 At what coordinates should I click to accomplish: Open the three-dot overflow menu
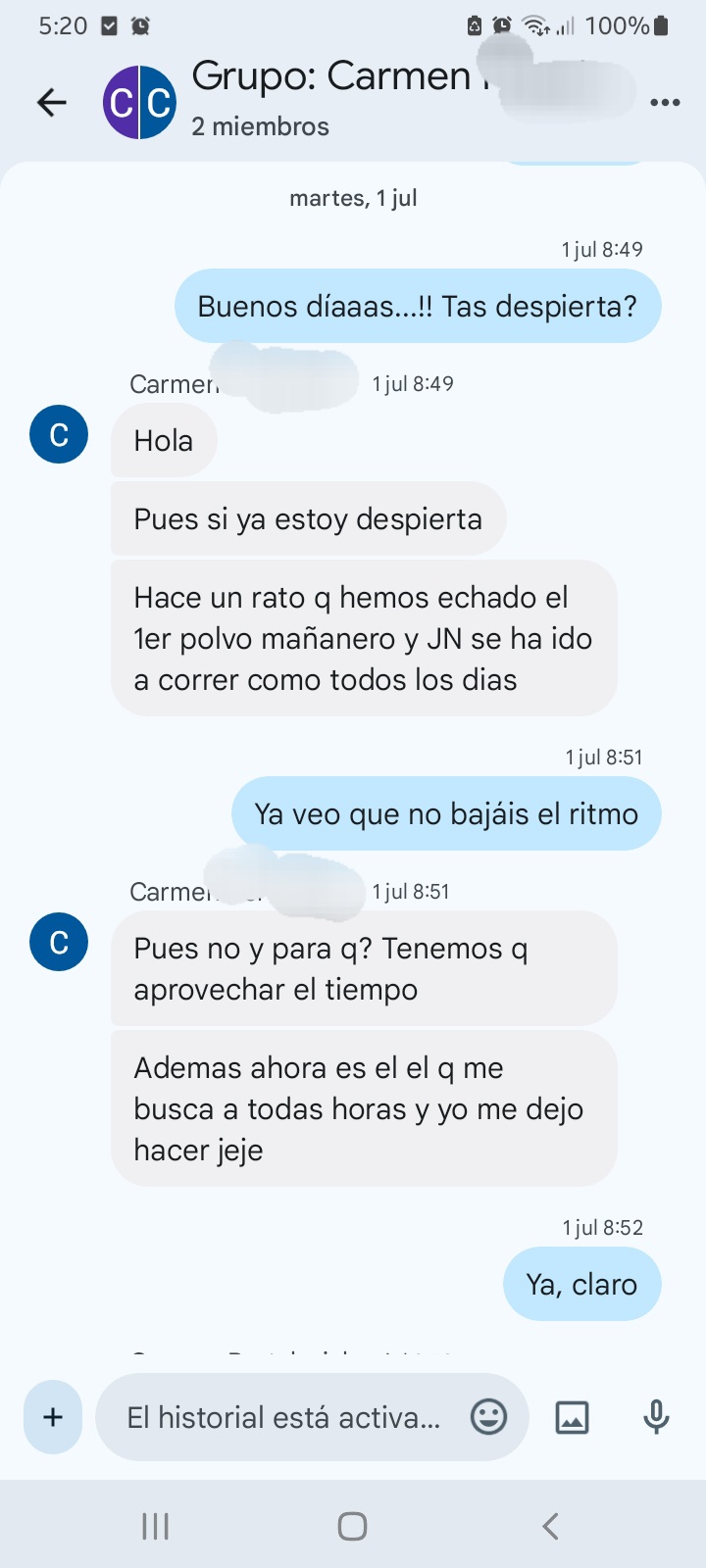tap(665, 102)
